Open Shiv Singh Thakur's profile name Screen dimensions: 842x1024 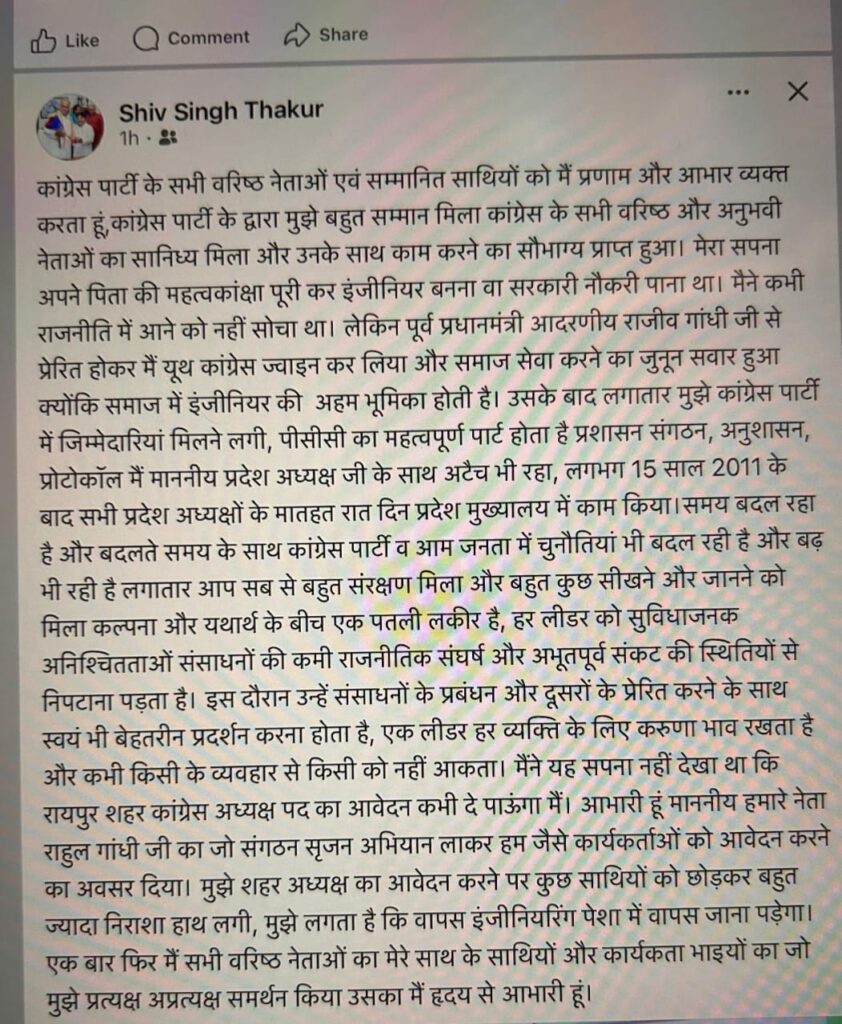(x=221, y=110)
